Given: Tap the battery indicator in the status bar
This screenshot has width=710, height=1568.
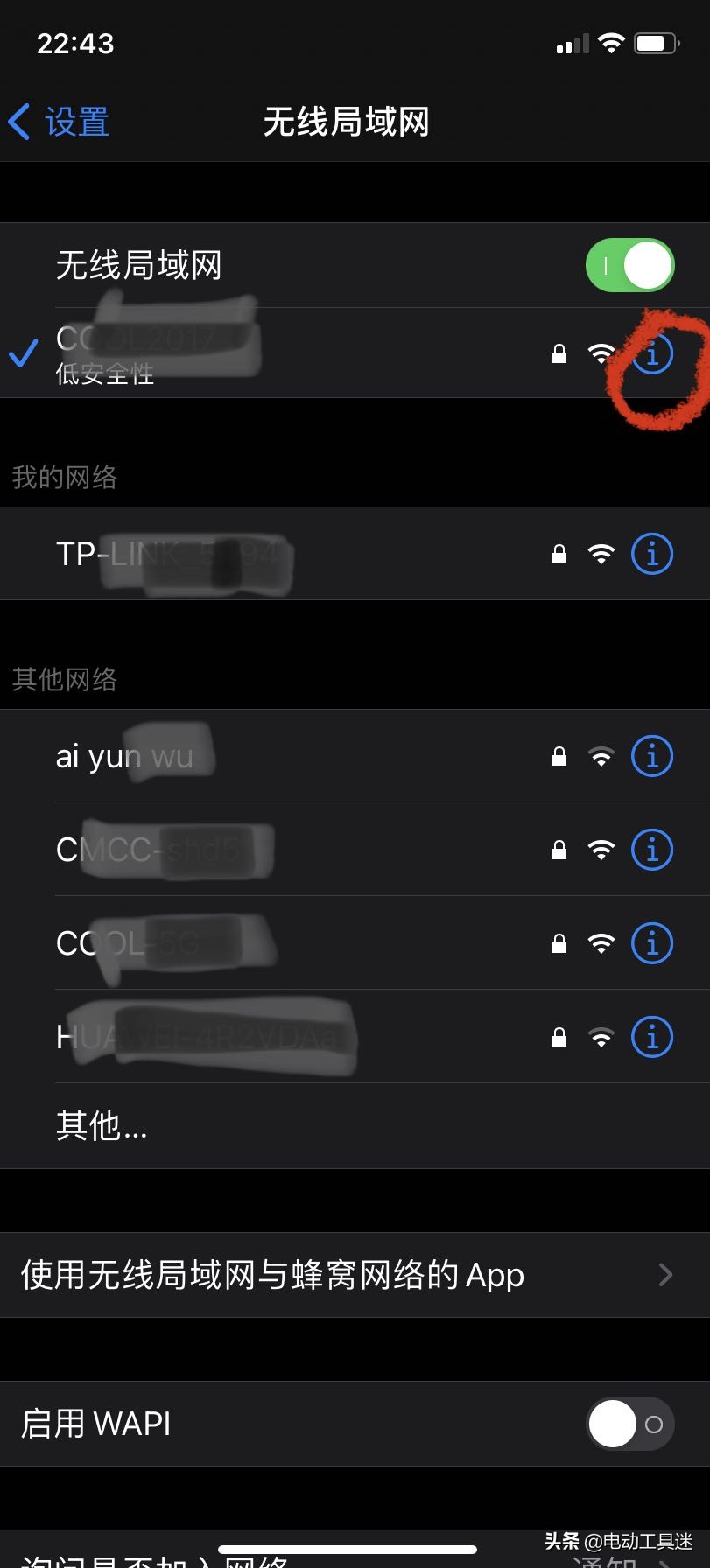Looking at the screenshot, I should [653, 42].
